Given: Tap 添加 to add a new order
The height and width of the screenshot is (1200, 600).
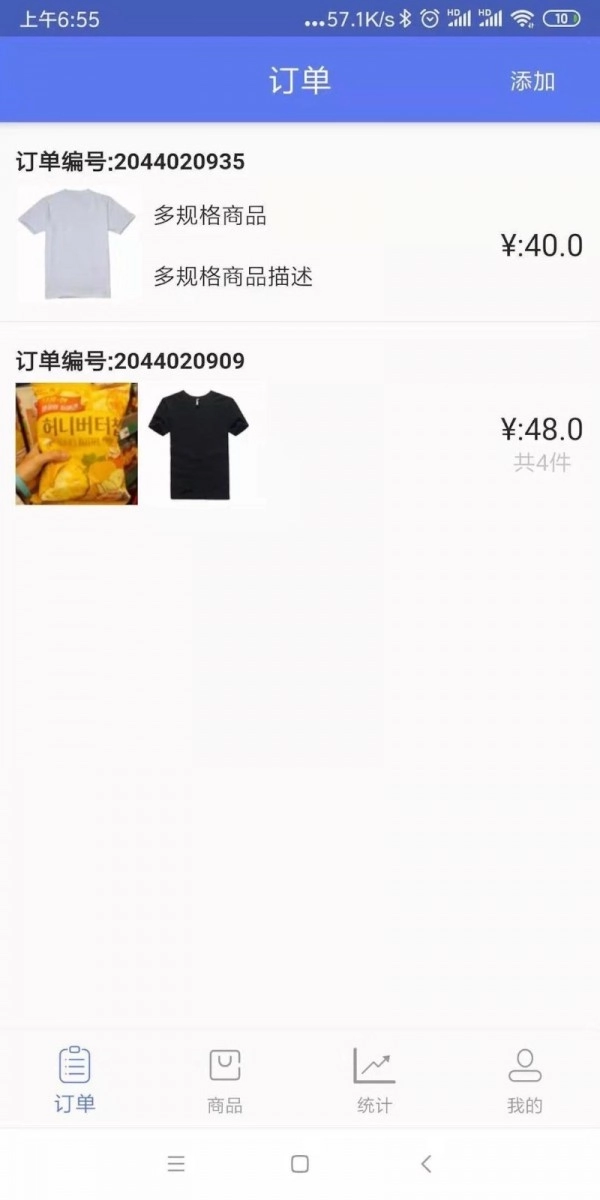Looking at the screenshot, I should pos(532,82).
